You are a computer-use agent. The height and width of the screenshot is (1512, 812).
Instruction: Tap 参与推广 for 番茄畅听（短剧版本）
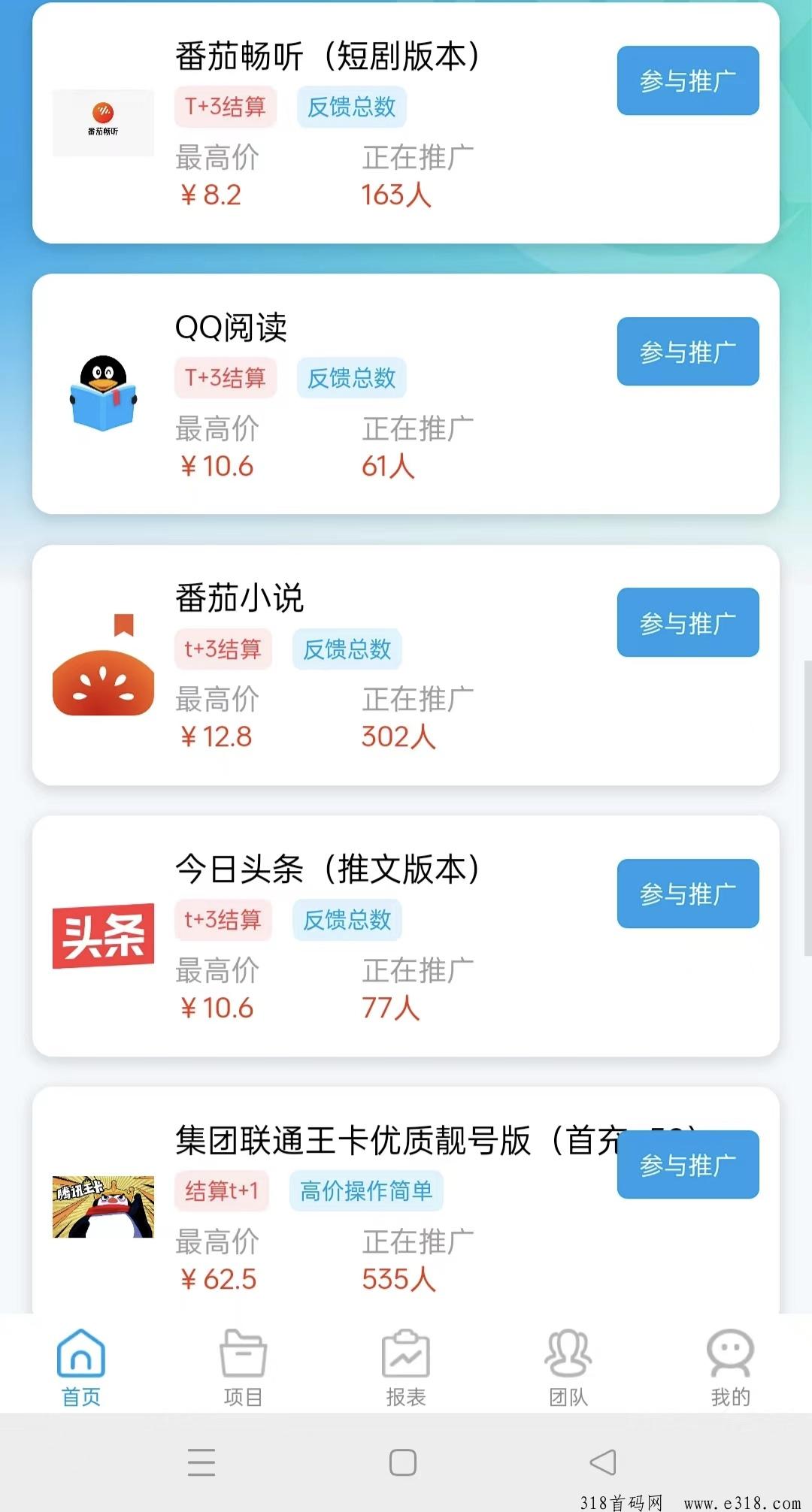click(688, 80)
